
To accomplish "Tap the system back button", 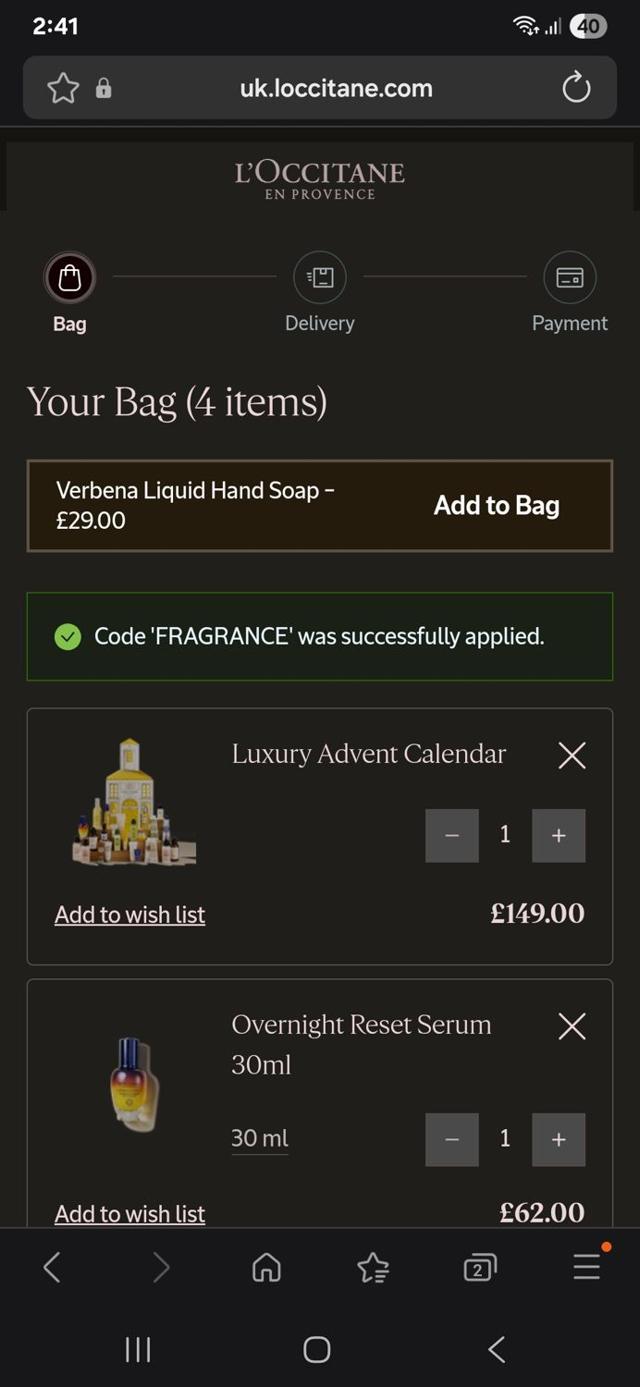I will tap(496, 1349).
